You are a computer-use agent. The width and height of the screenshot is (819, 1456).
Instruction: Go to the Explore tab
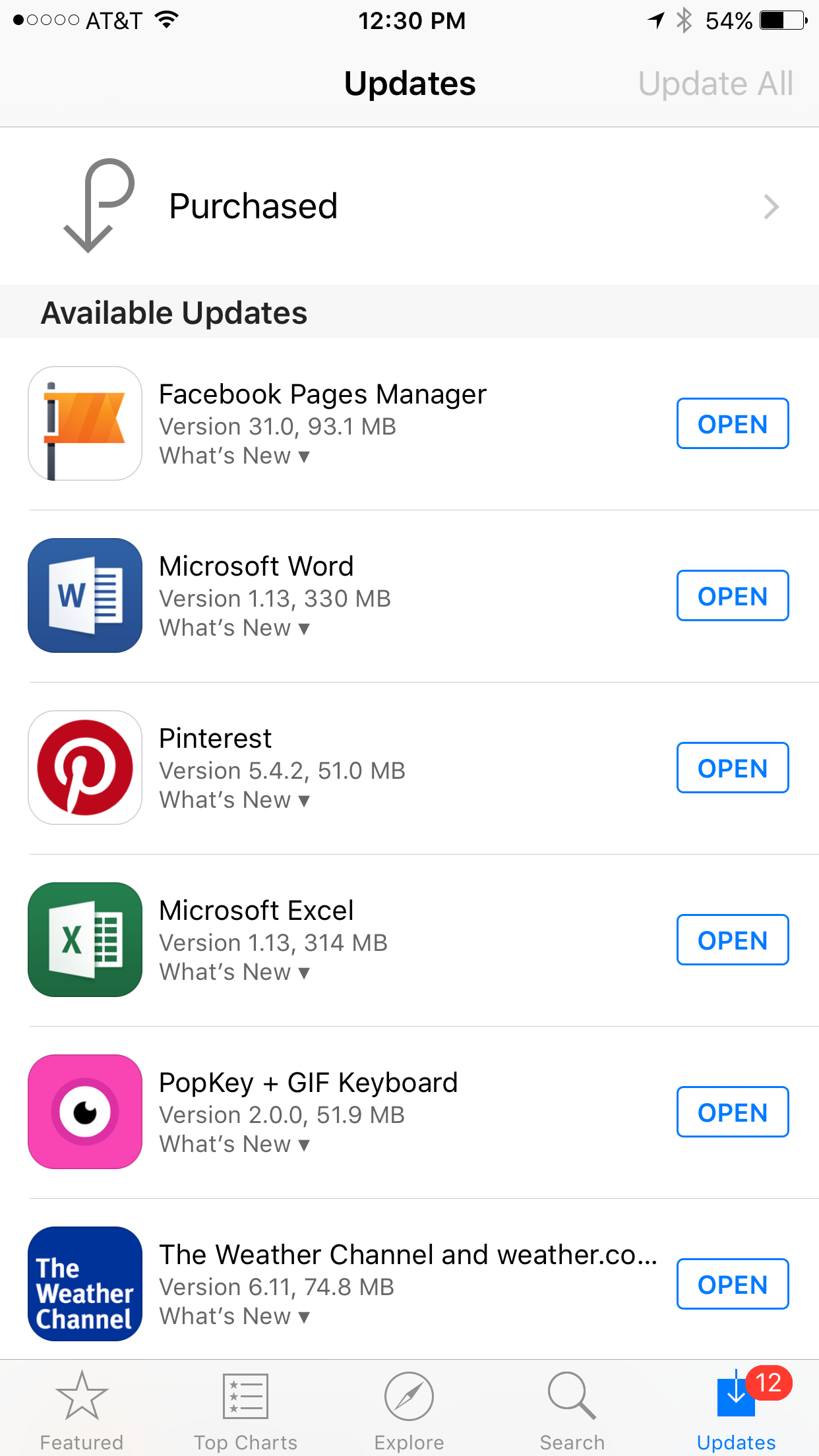coord(409,1410)
